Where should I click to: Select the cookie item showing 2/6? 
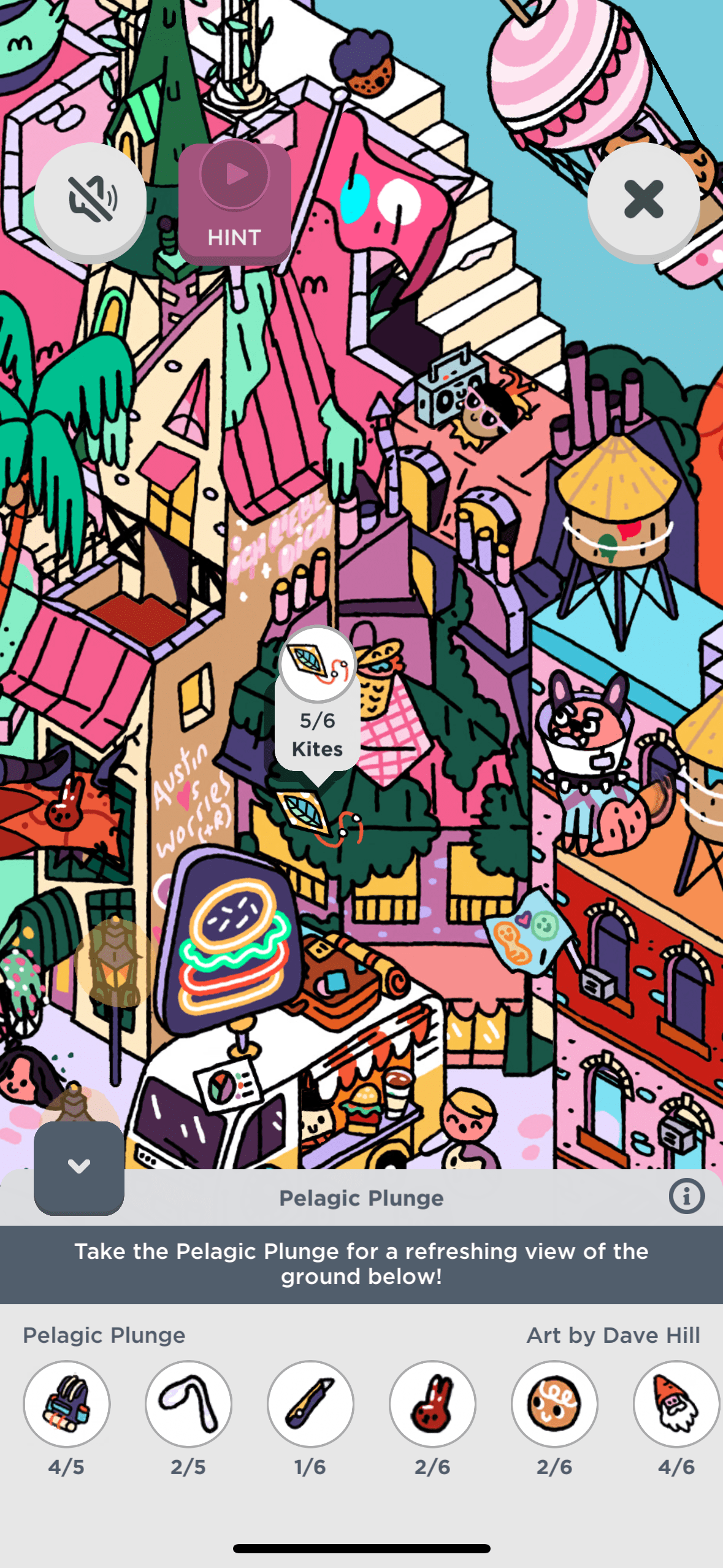point(554,1404)
